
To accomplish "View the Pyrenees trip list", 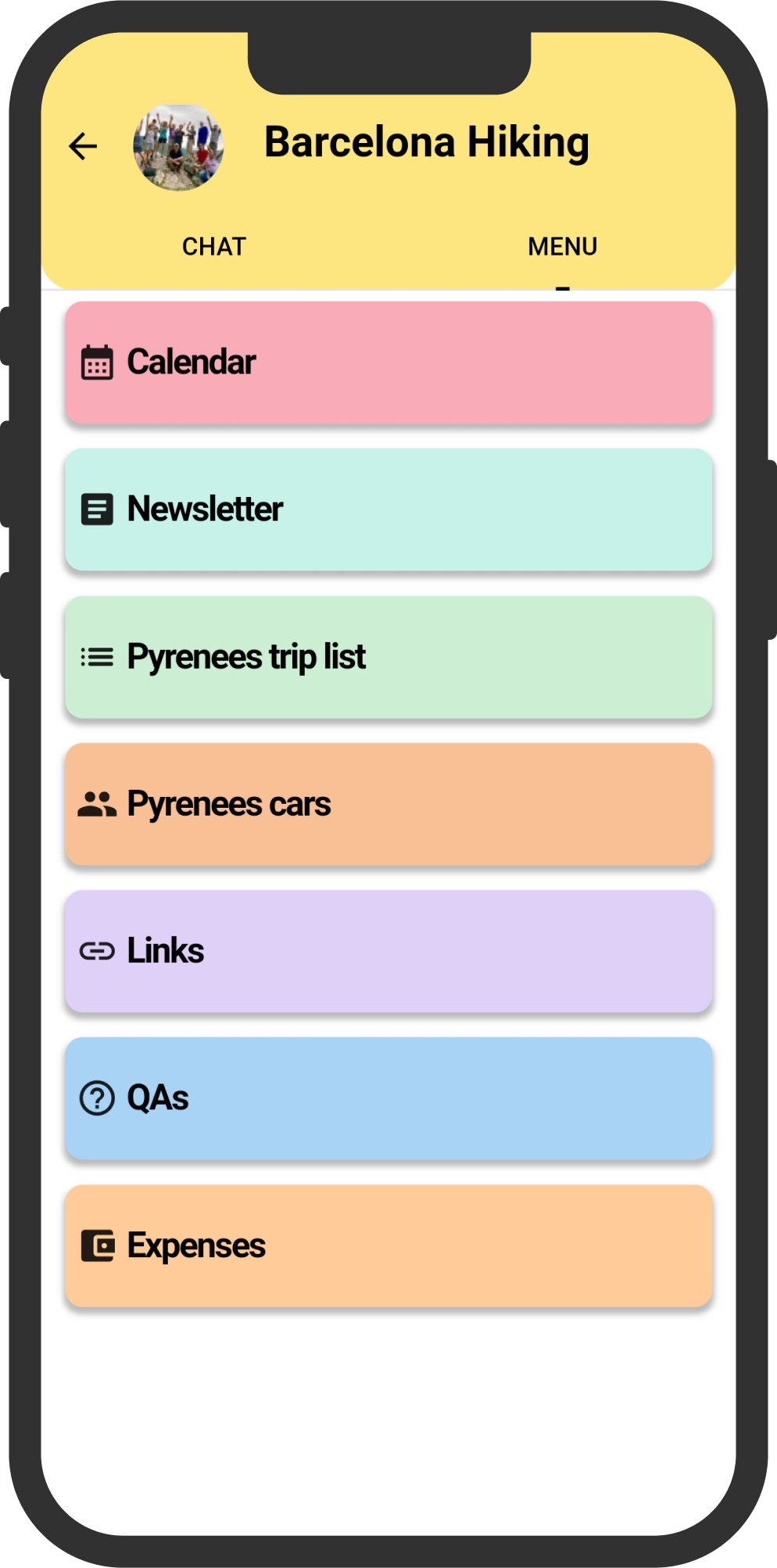I will click(x=388, y=657).
